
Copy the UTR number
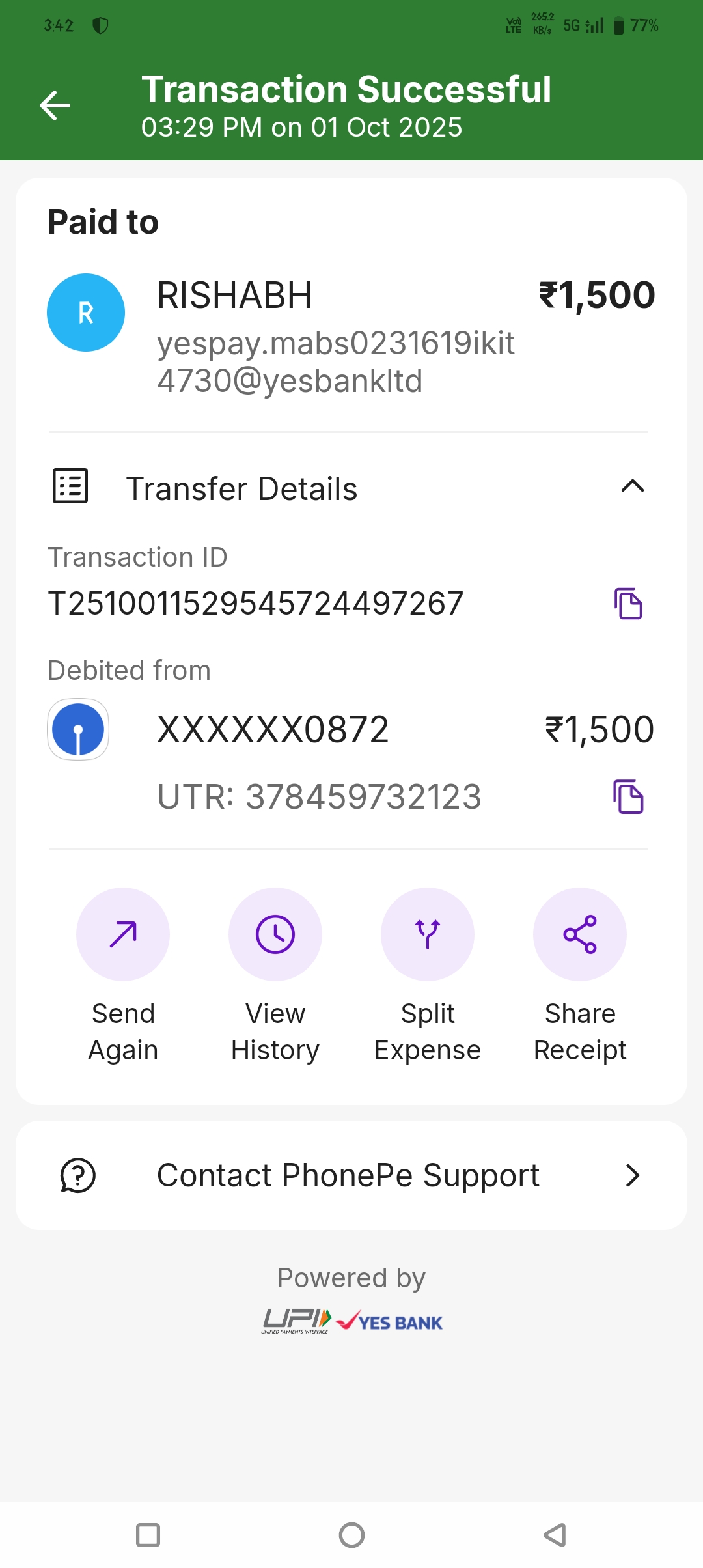coord(628,796)
